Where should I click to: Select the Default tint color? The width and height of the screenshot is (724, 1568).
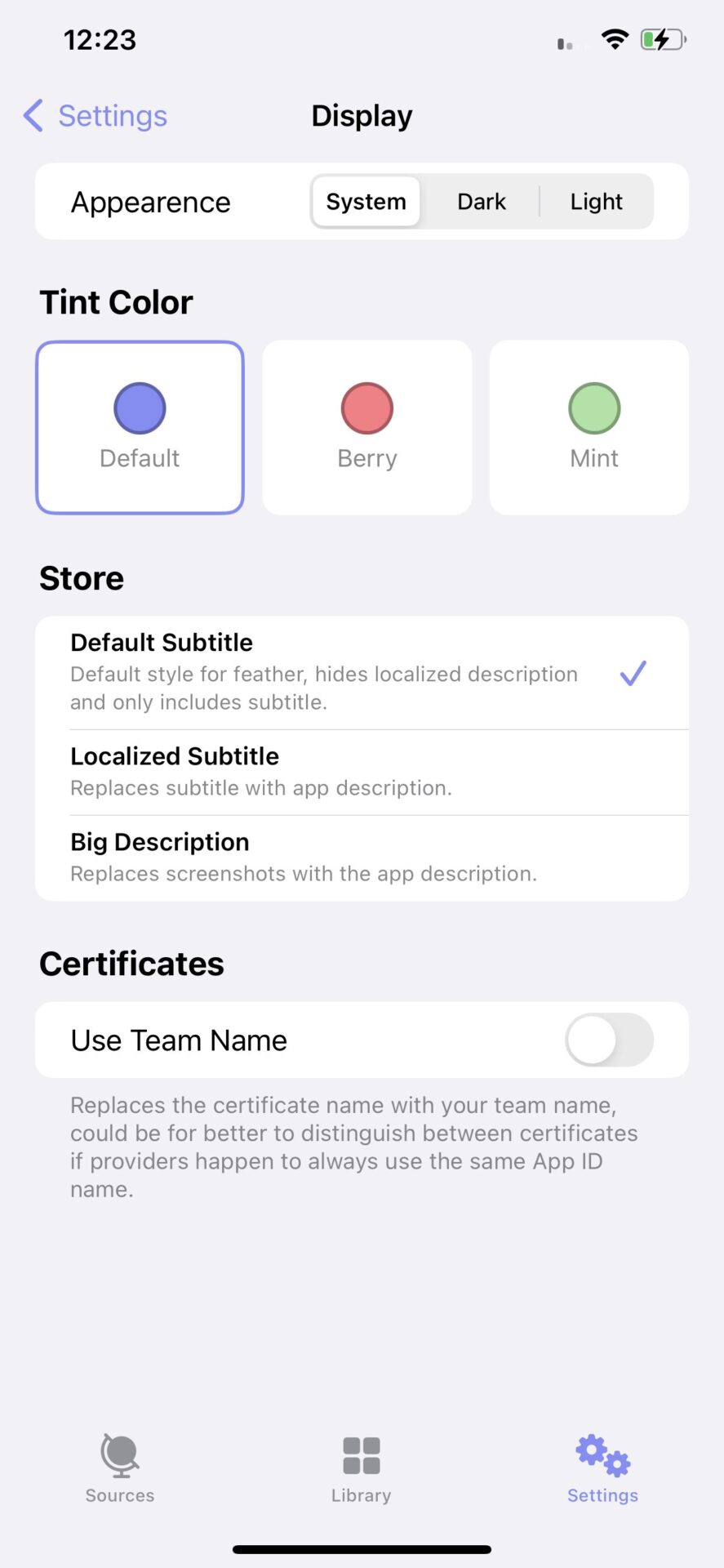[139, 427]
